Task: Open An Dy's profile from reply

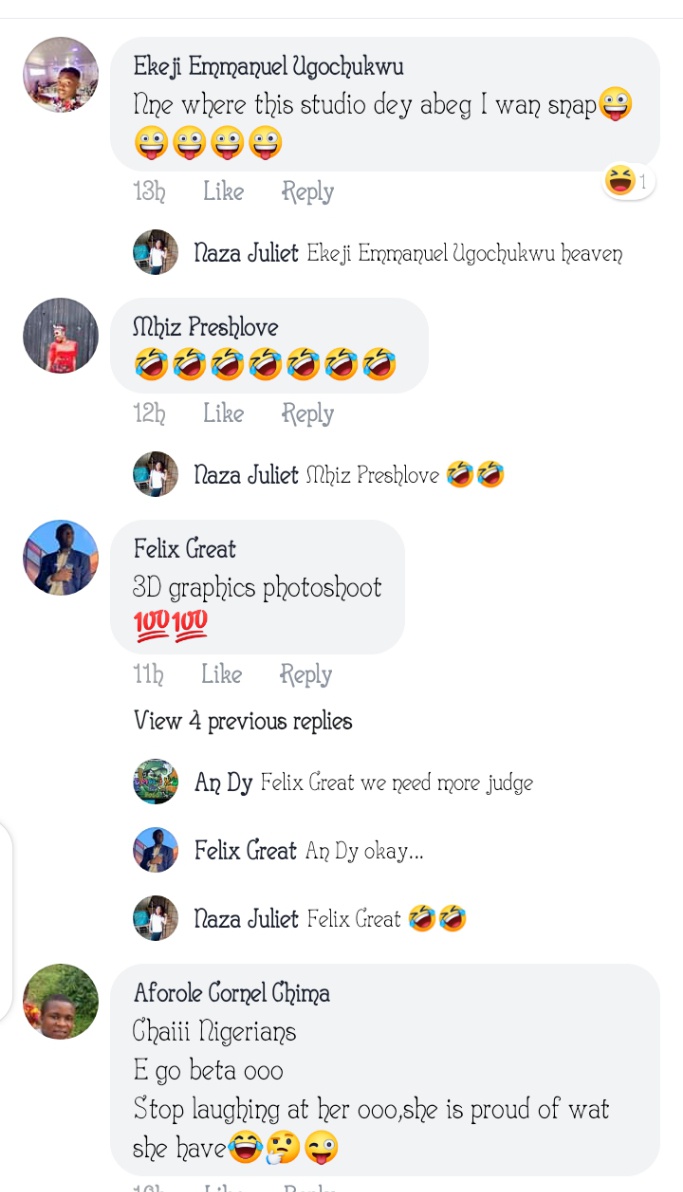Action: pos(223,783)
